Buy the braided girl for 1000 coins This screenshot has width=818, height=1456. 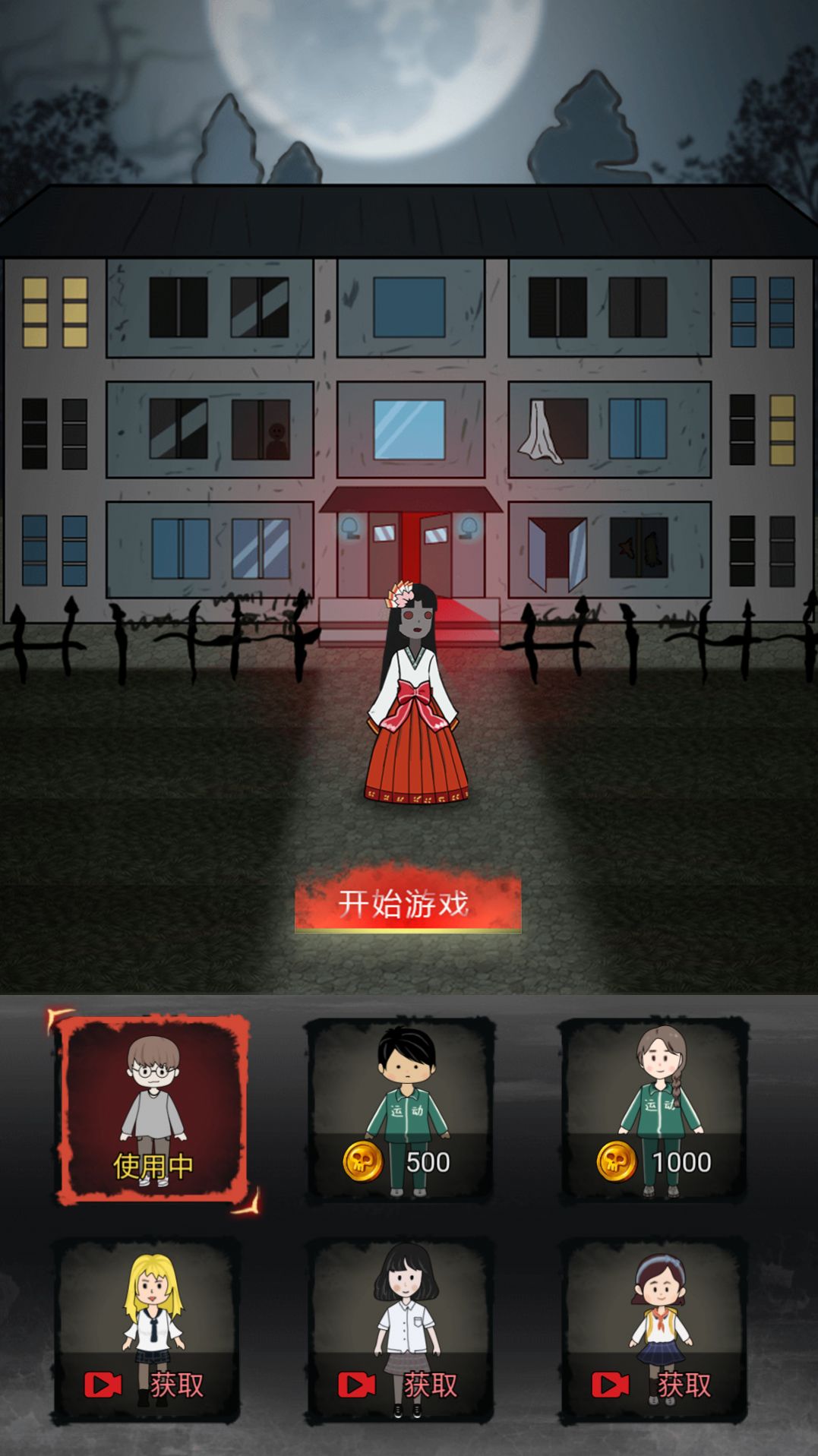click(655, 1111)
